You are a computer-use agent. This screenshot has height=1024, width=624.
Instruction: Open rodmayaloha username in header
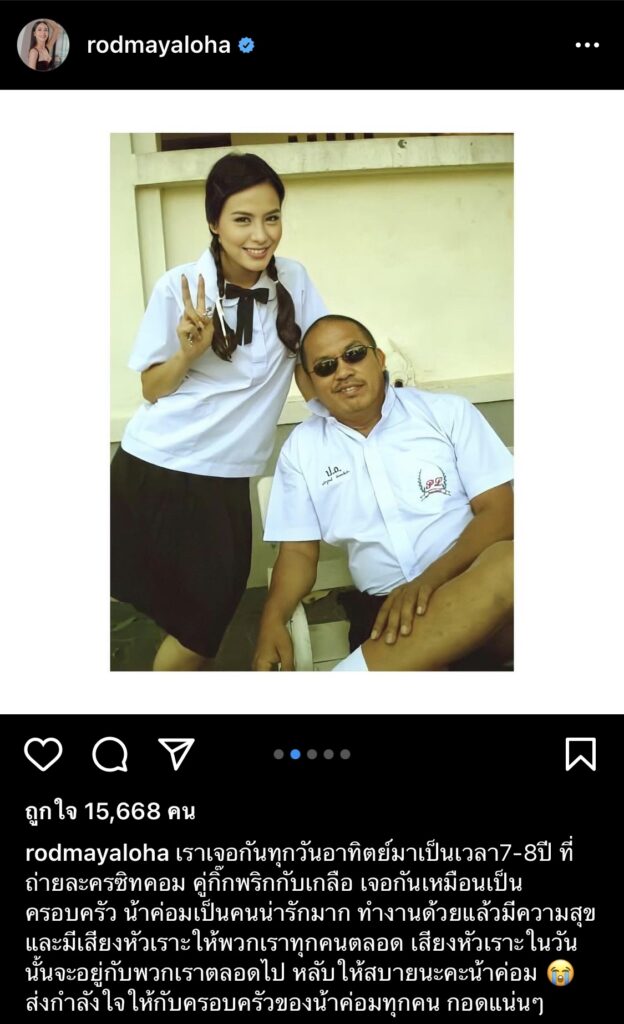click(x=159, y=45)
